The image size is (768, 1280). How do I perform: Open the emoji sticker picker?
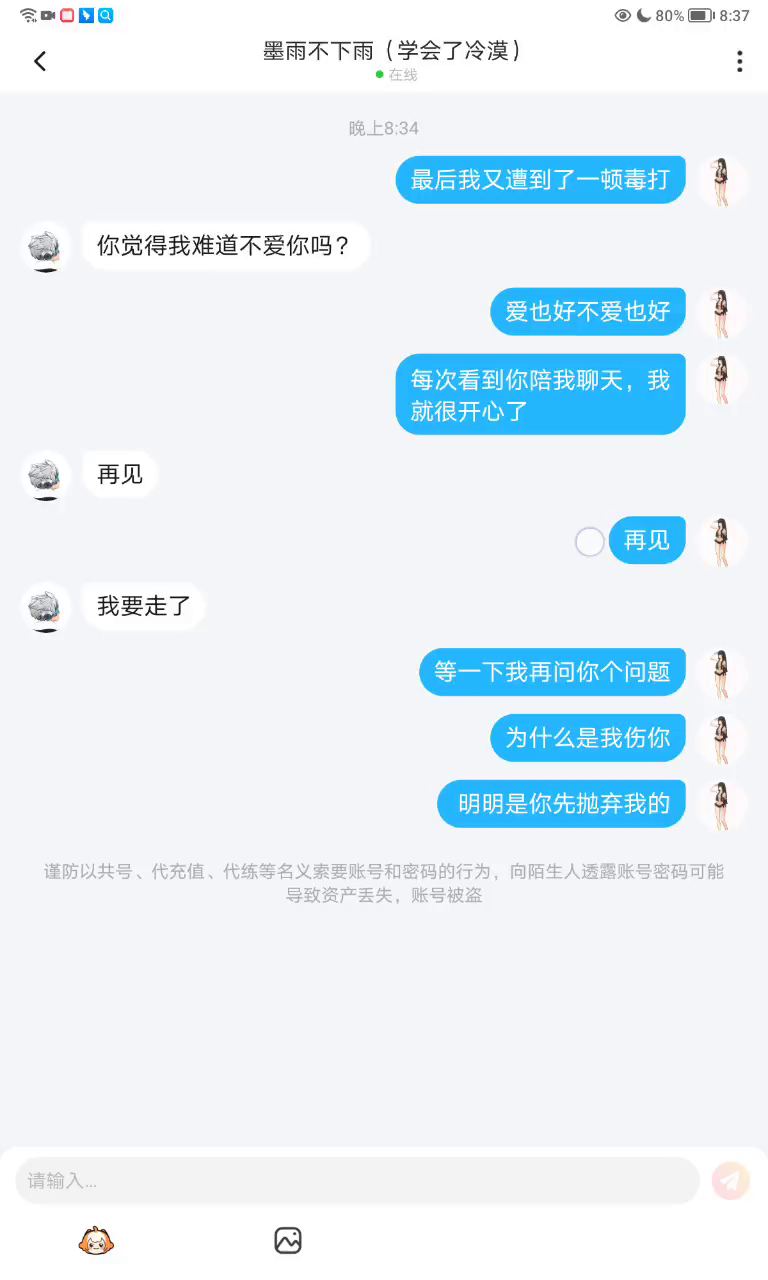point(96,1241)
